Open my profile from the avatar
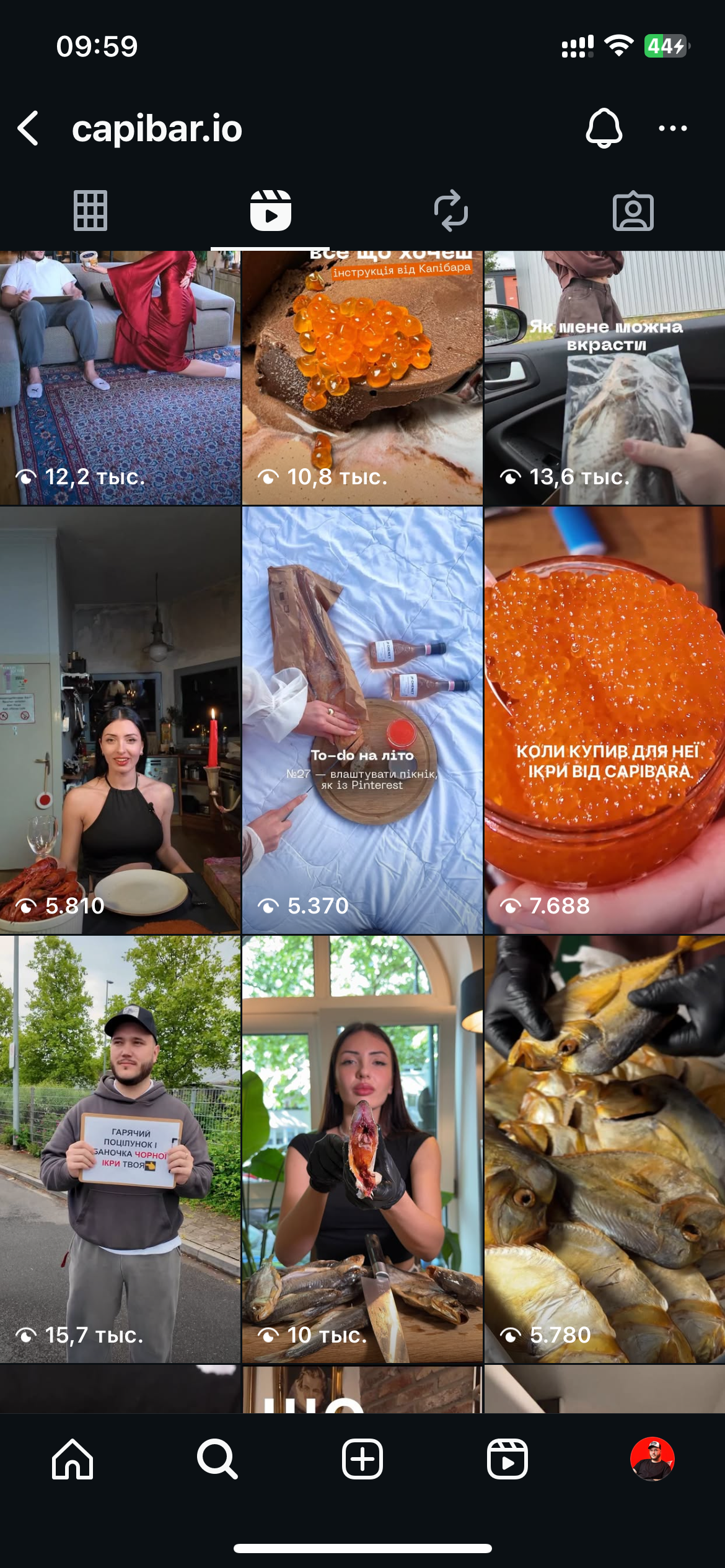The height and width of the screenshot is (1568, 725). (652, 1459)
